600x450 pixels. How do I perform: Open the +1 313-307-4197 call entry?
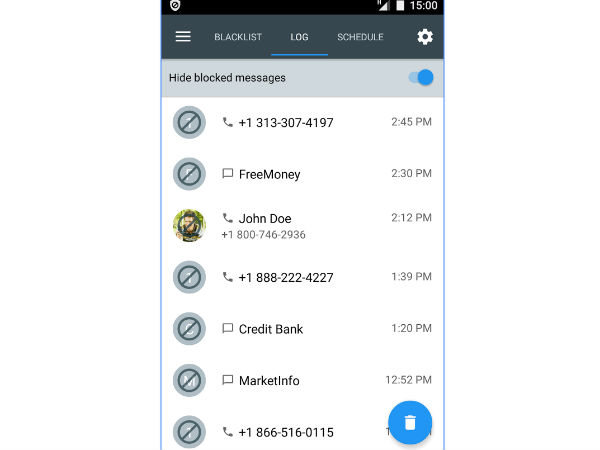coord(300,122)
